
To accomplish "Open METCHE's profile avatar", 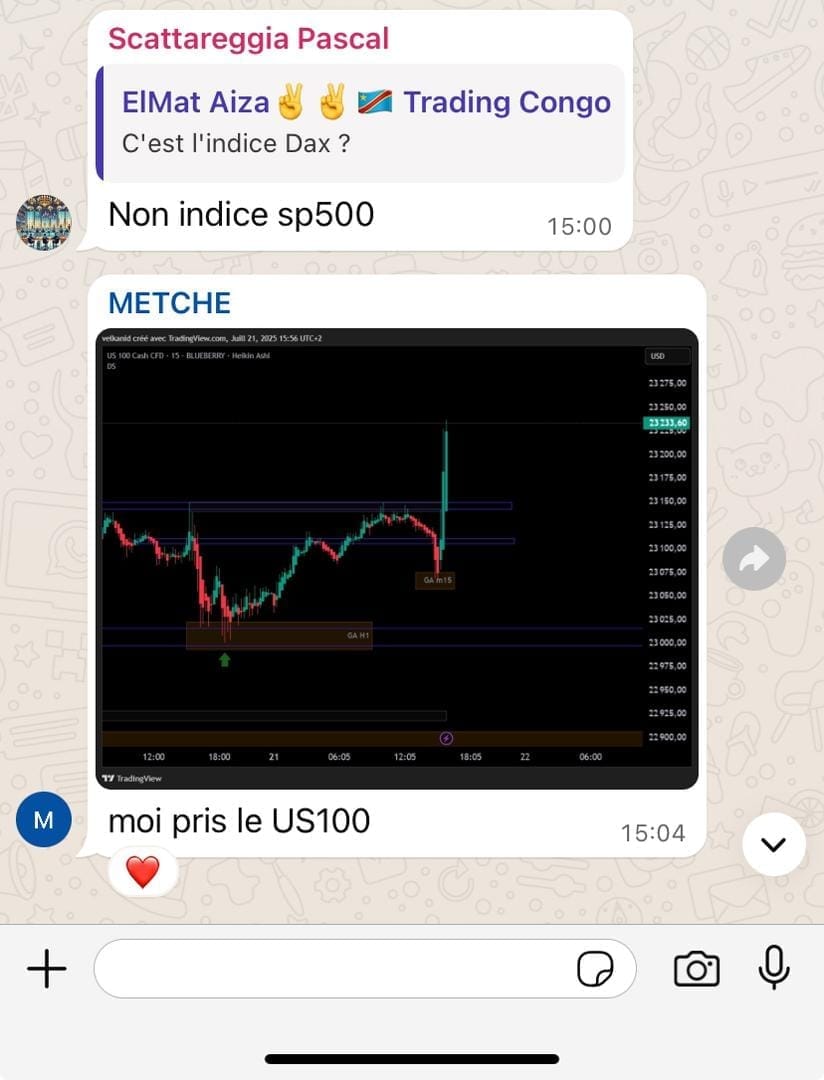I will point(44,820).
